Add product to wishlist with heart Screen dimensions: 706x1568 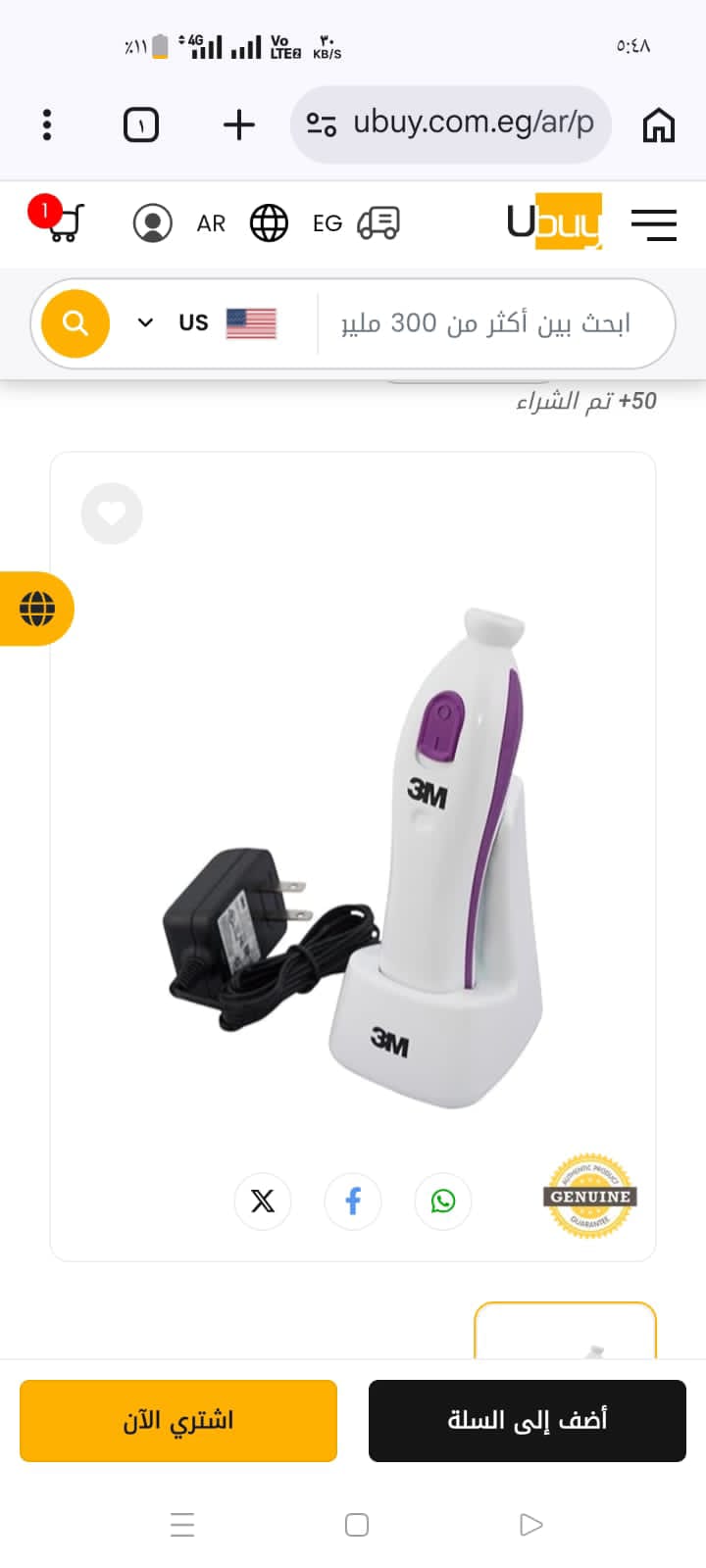[x=112, y=514]
